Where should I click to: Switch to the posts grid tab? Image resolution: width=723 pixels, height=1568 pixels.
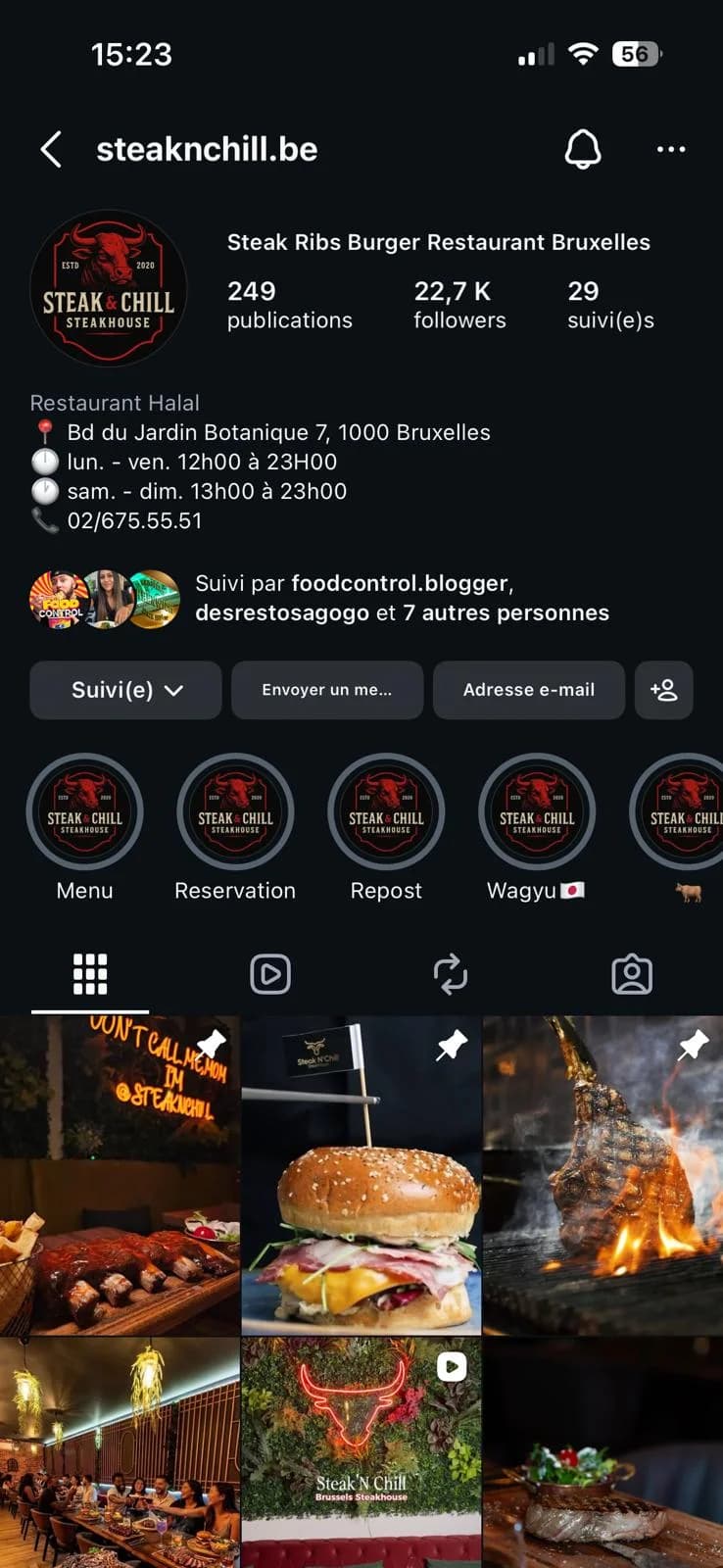tap(90, 973)
